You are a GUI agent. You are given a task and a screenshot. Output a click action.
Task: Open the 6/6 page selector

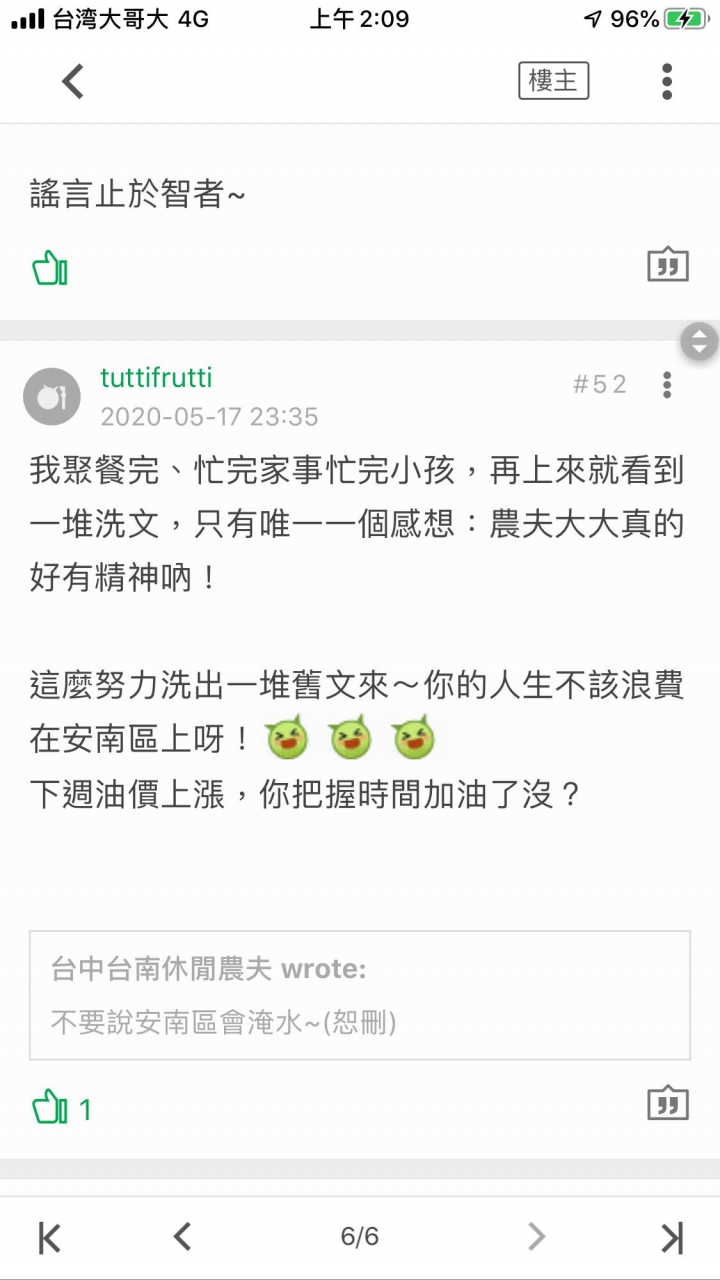click(360, 1237)
